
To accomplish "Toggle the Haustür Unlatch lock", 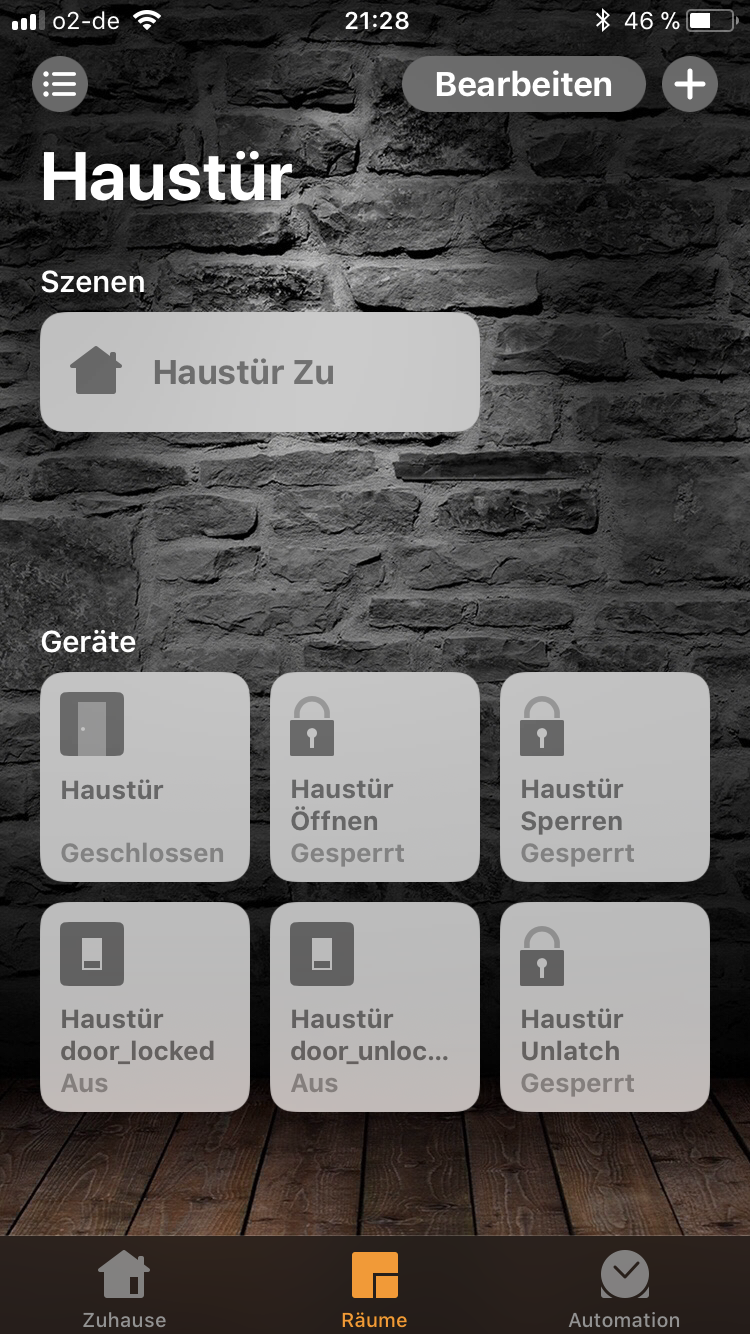I will pyautogui.click(x=605, y=1007).
